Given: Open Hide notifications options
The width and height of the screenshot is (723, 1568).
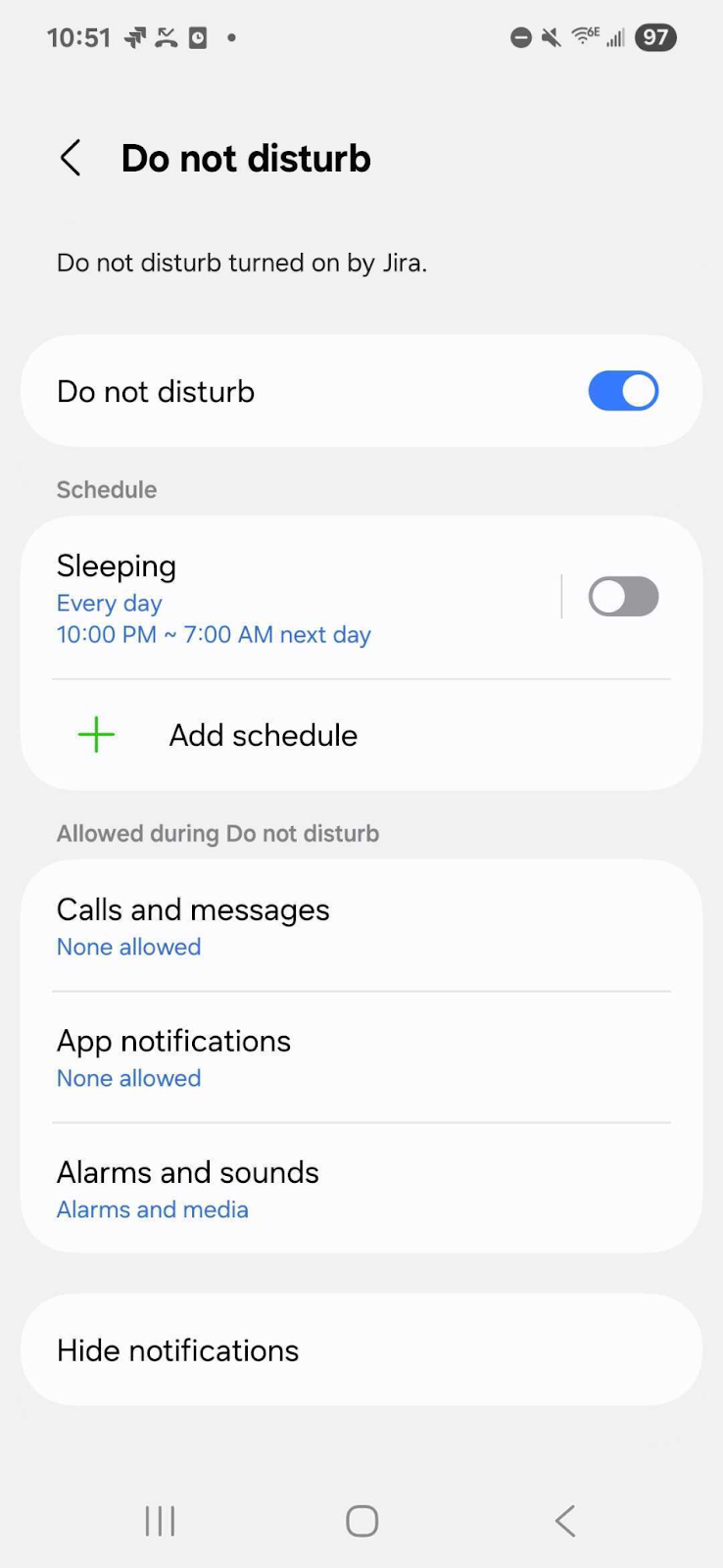Looking at the screenshot, I should point(361,1350).
